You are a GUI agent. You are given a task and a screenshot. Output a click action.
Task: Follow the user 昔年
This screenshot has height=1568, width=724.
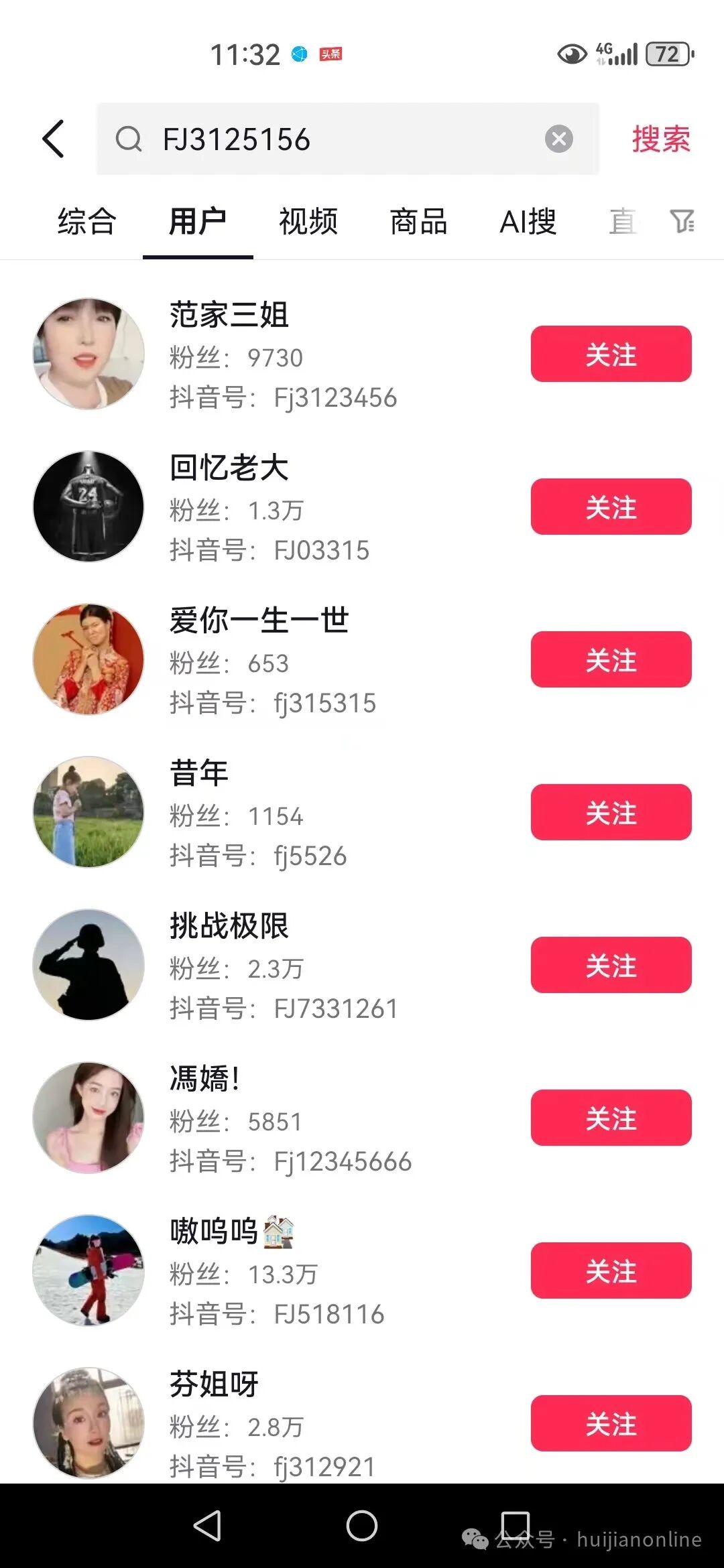tap(611, 812)
